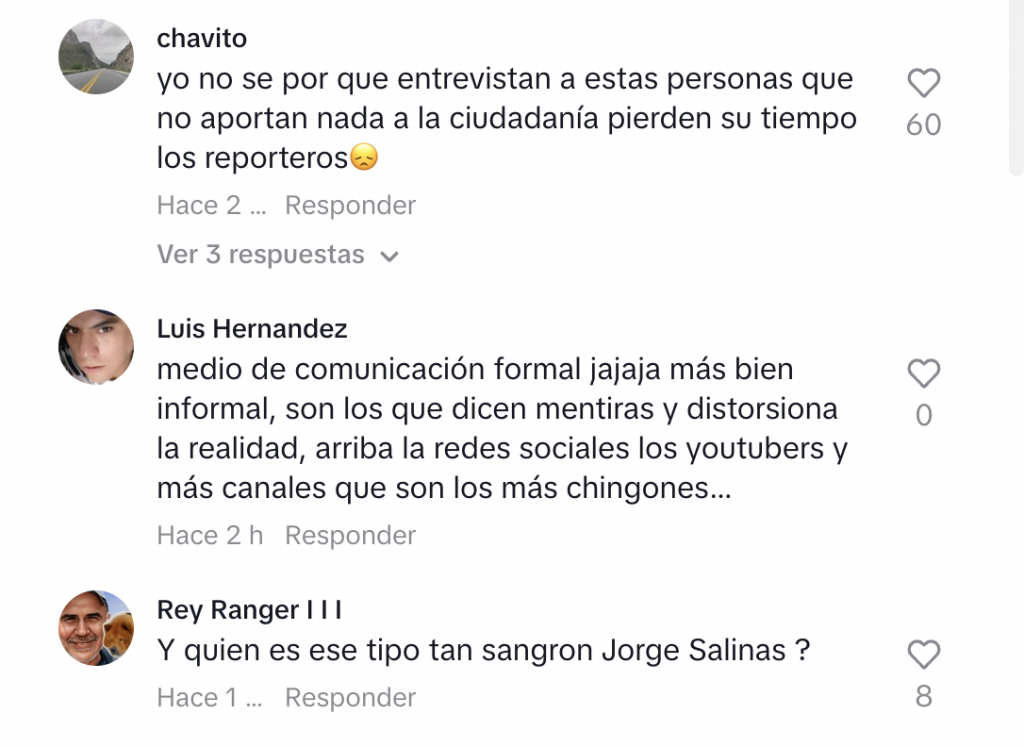Expand the 3 replies under chavito's comment
This screenshot has width=1024, height=747.
[x=277, y=255]
